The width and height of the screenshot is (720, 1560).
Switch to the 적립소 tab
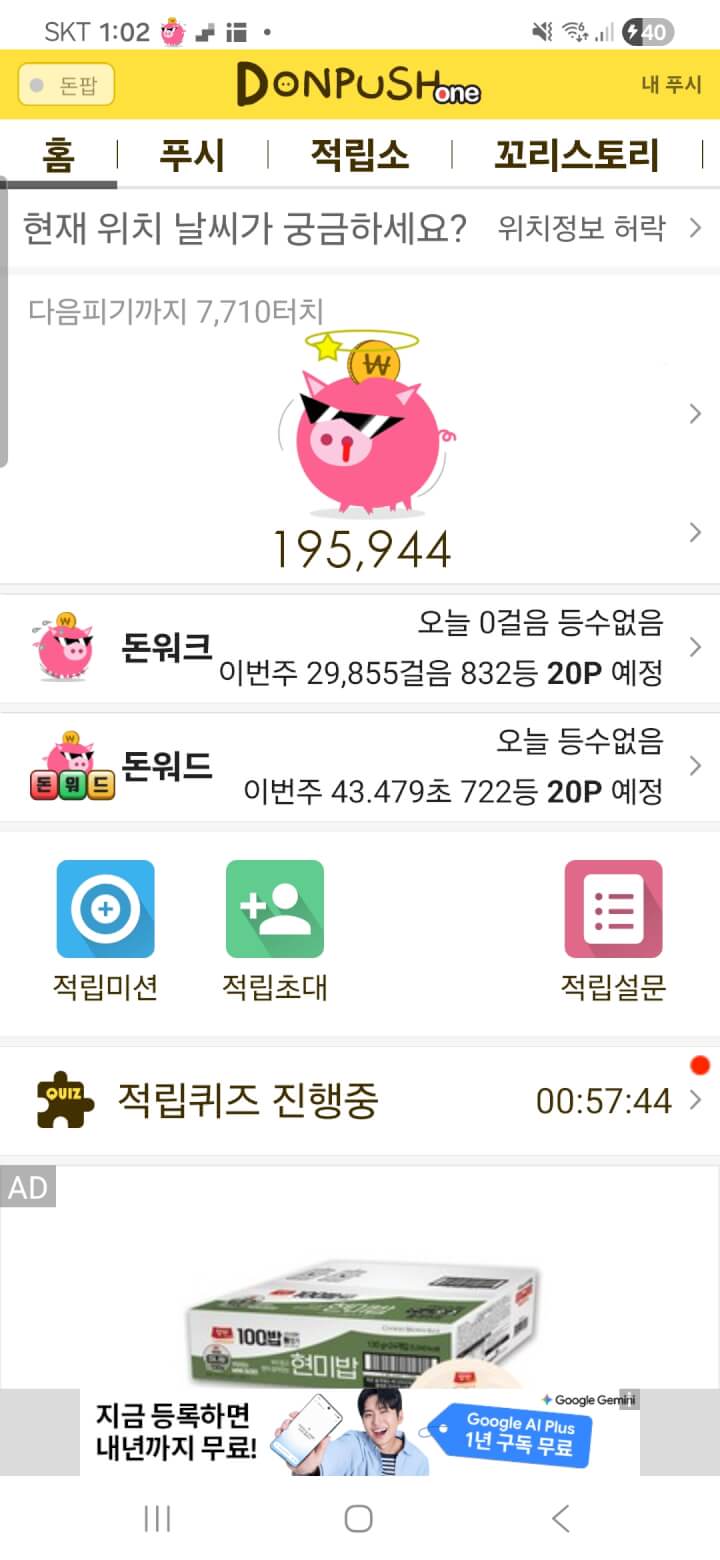359,155
